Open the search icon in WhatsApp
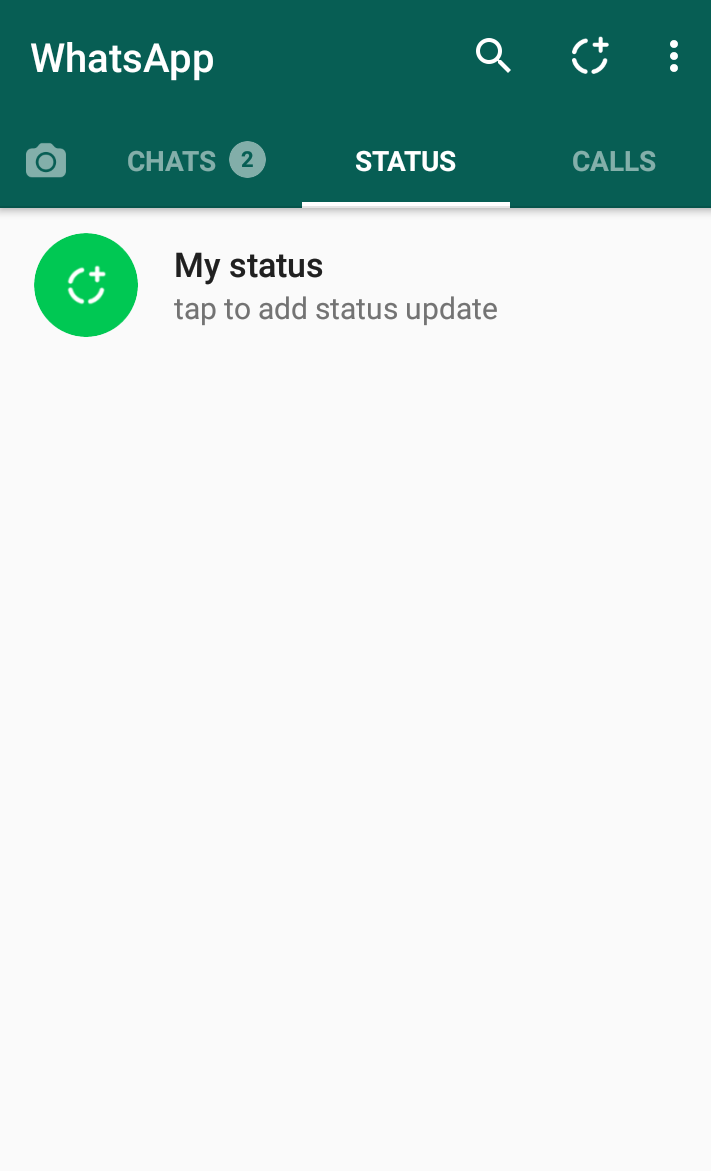 (493, 56)
